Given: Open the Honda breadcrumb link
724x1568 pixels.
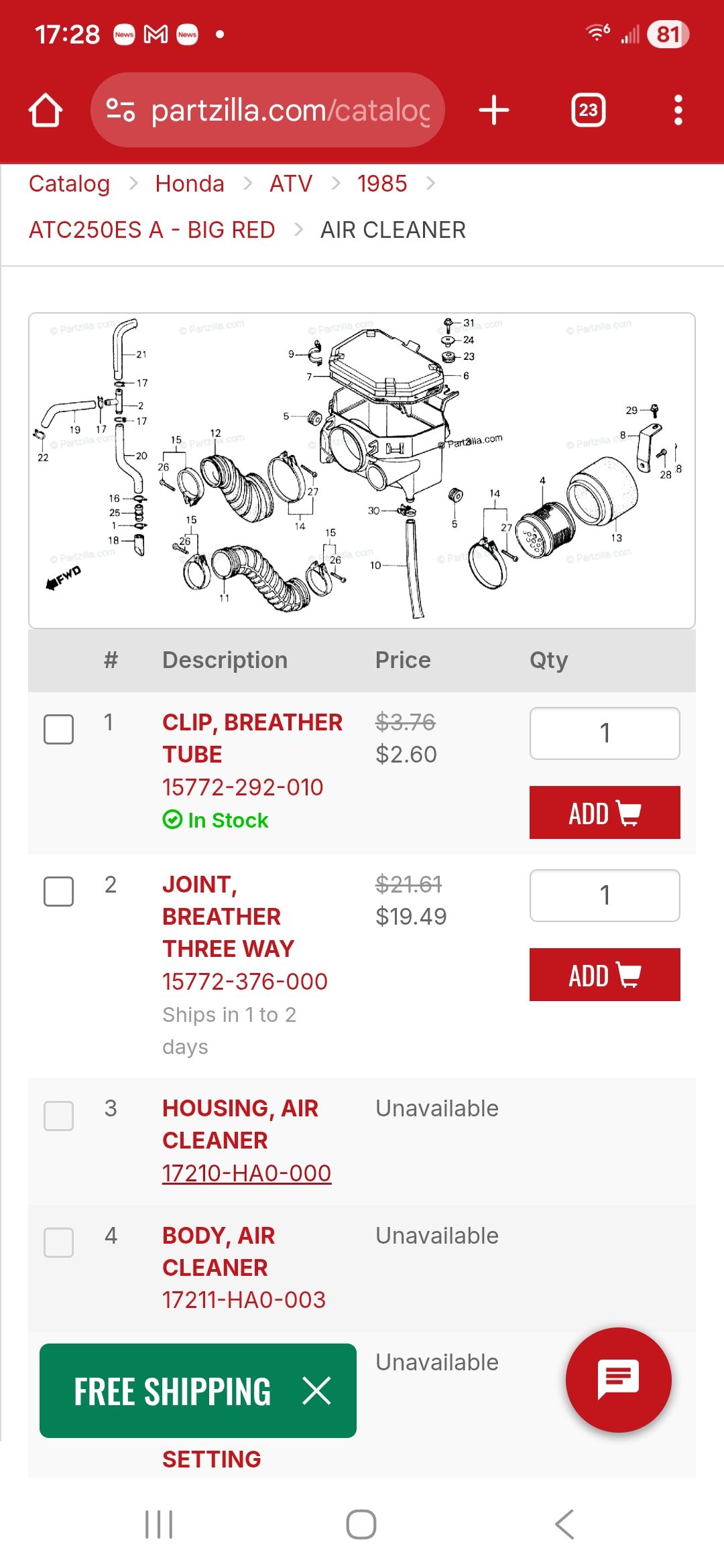Looking at the screenshot, I should 190,184.
